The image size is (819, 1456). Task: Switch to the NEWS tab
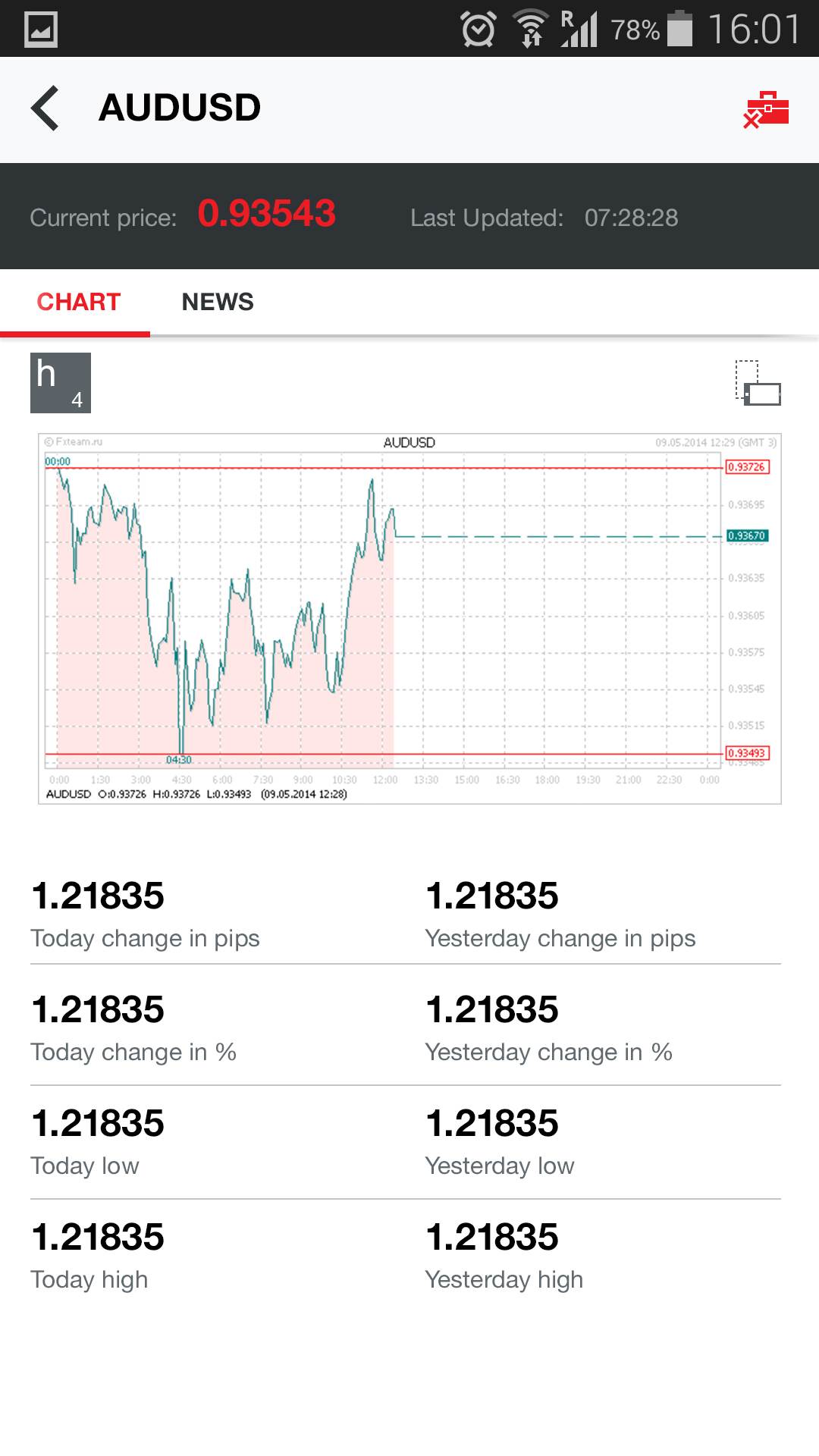(x=218, y=302)
